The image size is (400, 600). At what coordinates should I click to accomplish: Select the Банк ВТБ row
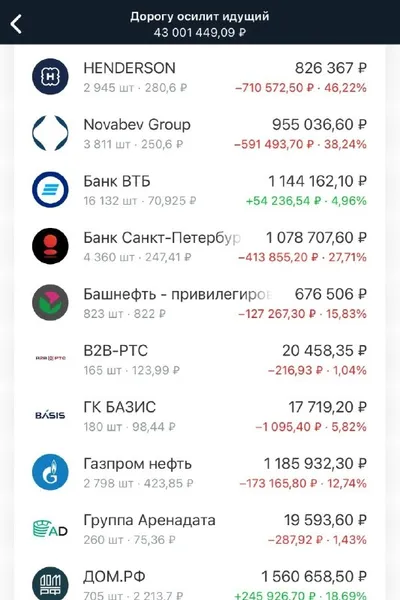199,190
